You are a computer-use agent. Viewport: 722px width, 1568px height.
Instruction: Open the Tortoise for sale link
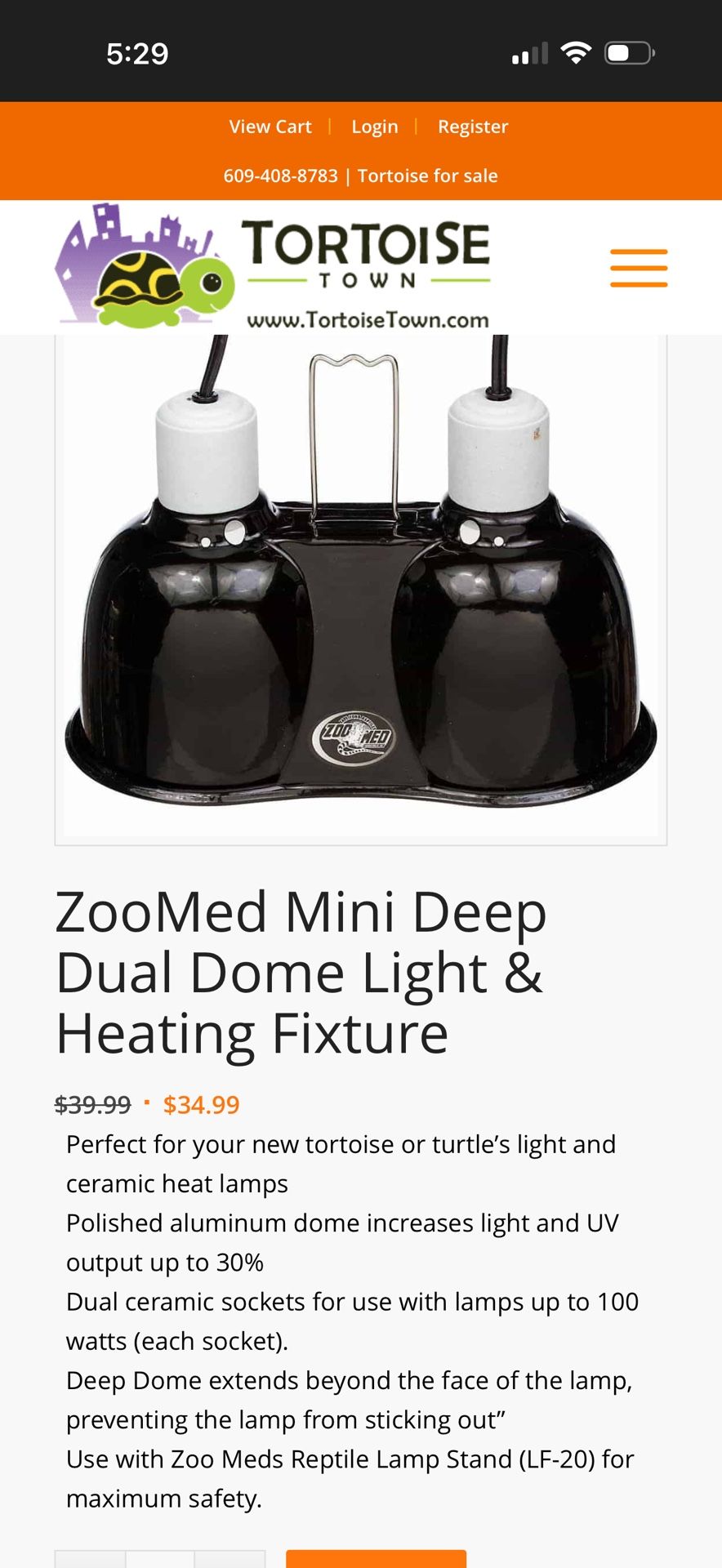click(x=427, y=176)
